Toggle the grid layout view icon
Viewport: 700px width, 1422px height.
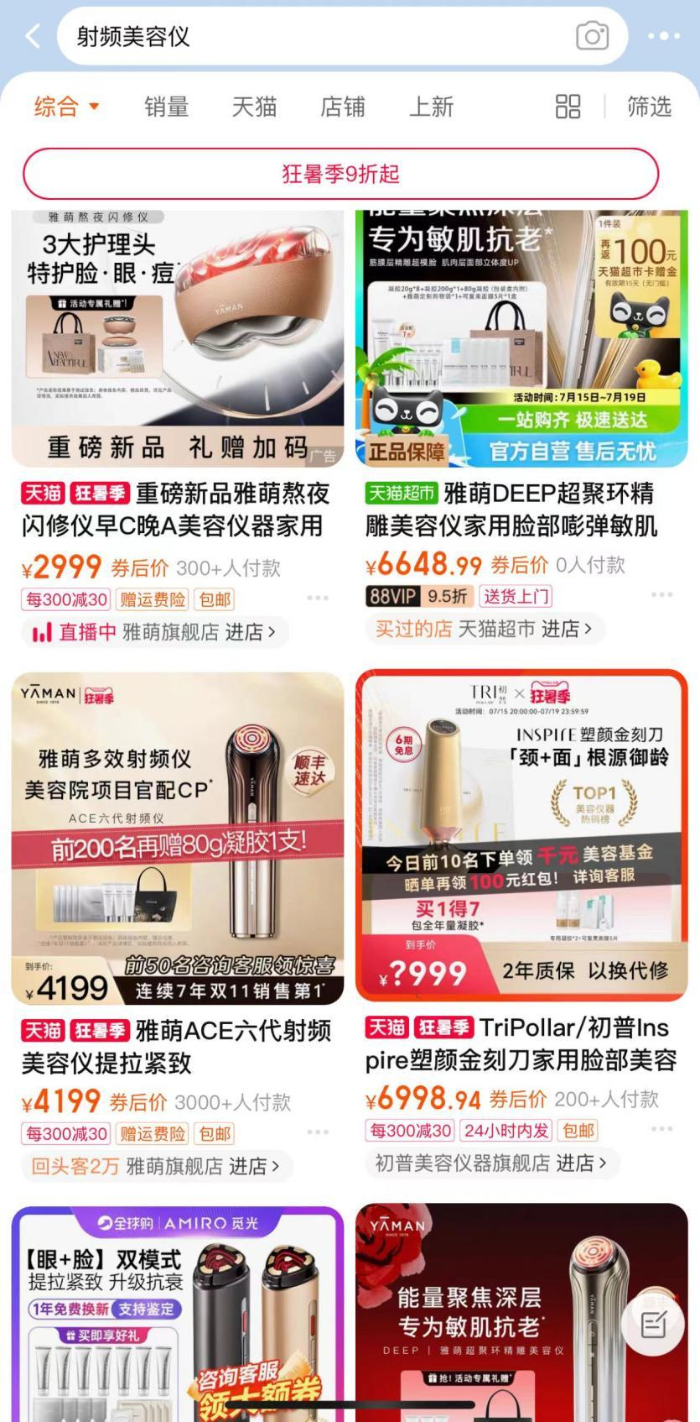coord(568,106)
